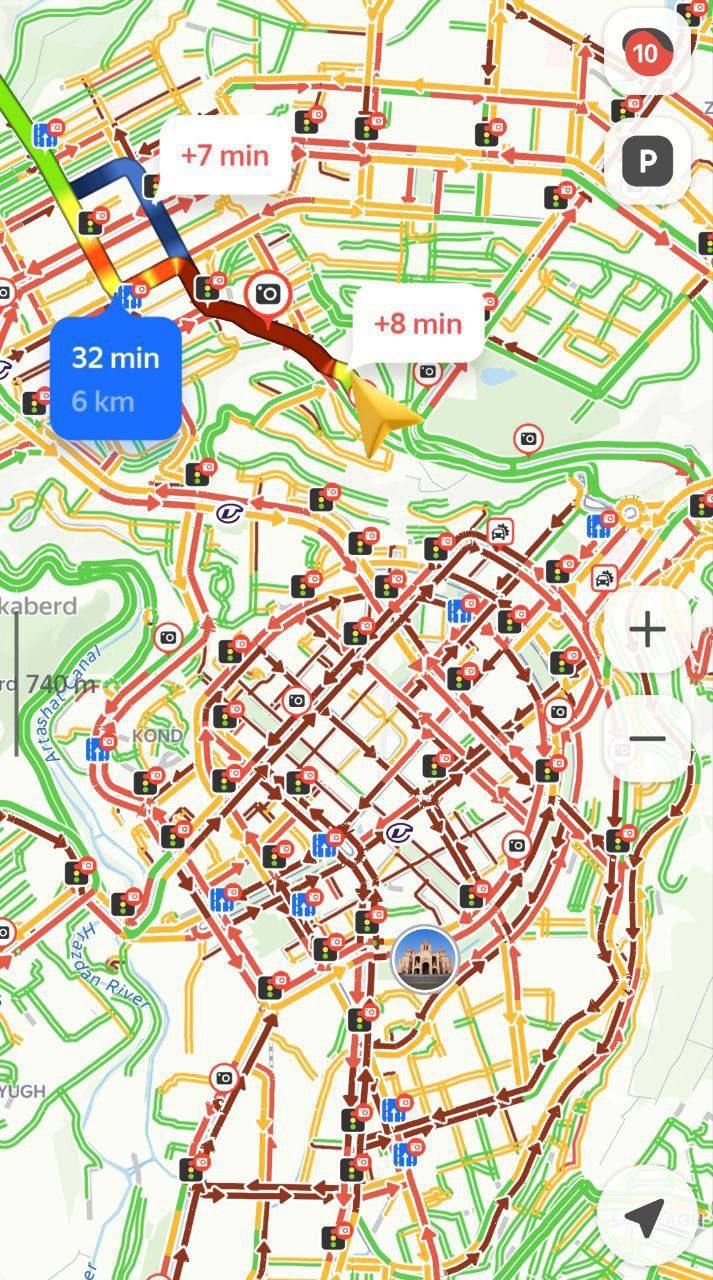Open the cathedral photo marker on the map
Viewport: 713px width, 1280px height.
click(x=425, y=957)
